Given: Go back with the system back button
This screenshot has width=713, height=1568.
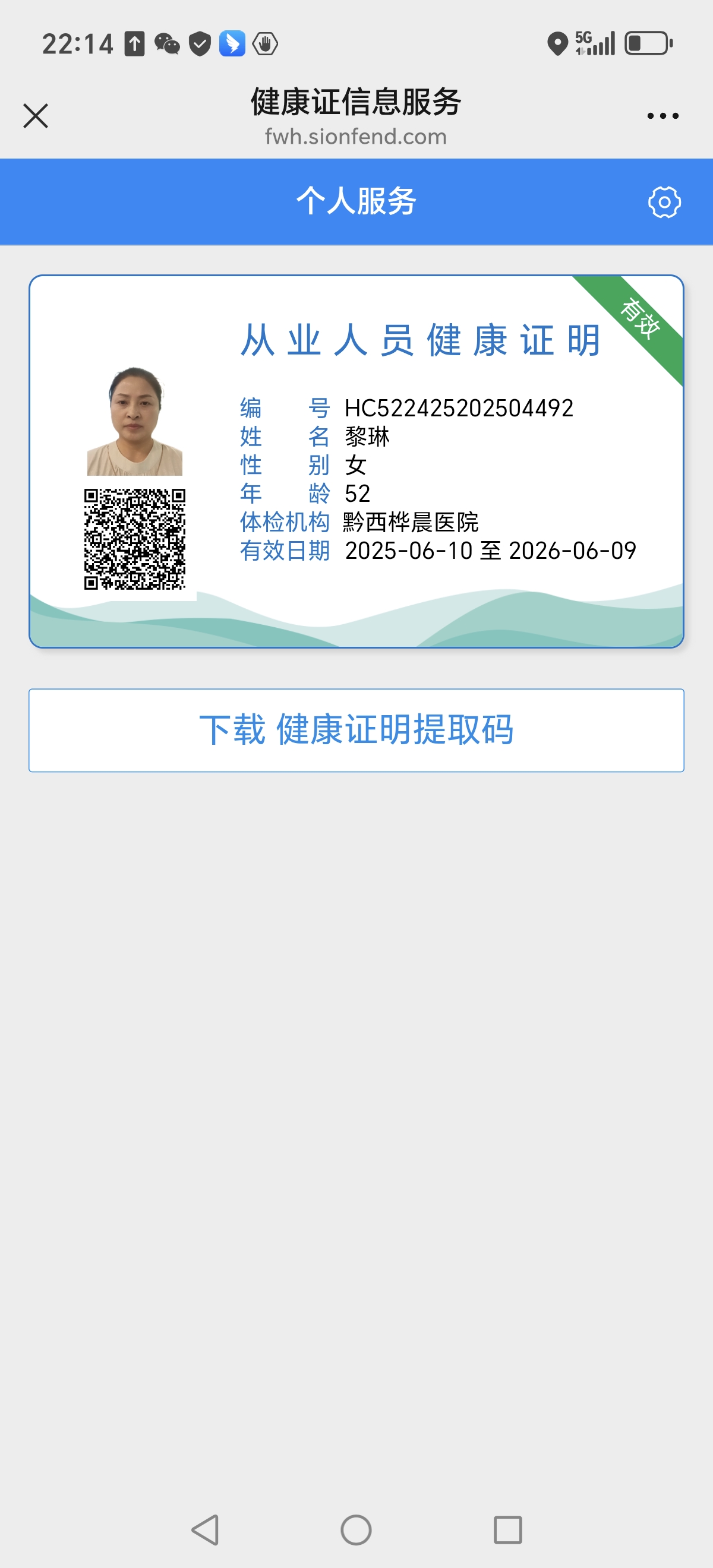Looking at the screenshot, I should pyautogui.click(x=205, y=1529).
